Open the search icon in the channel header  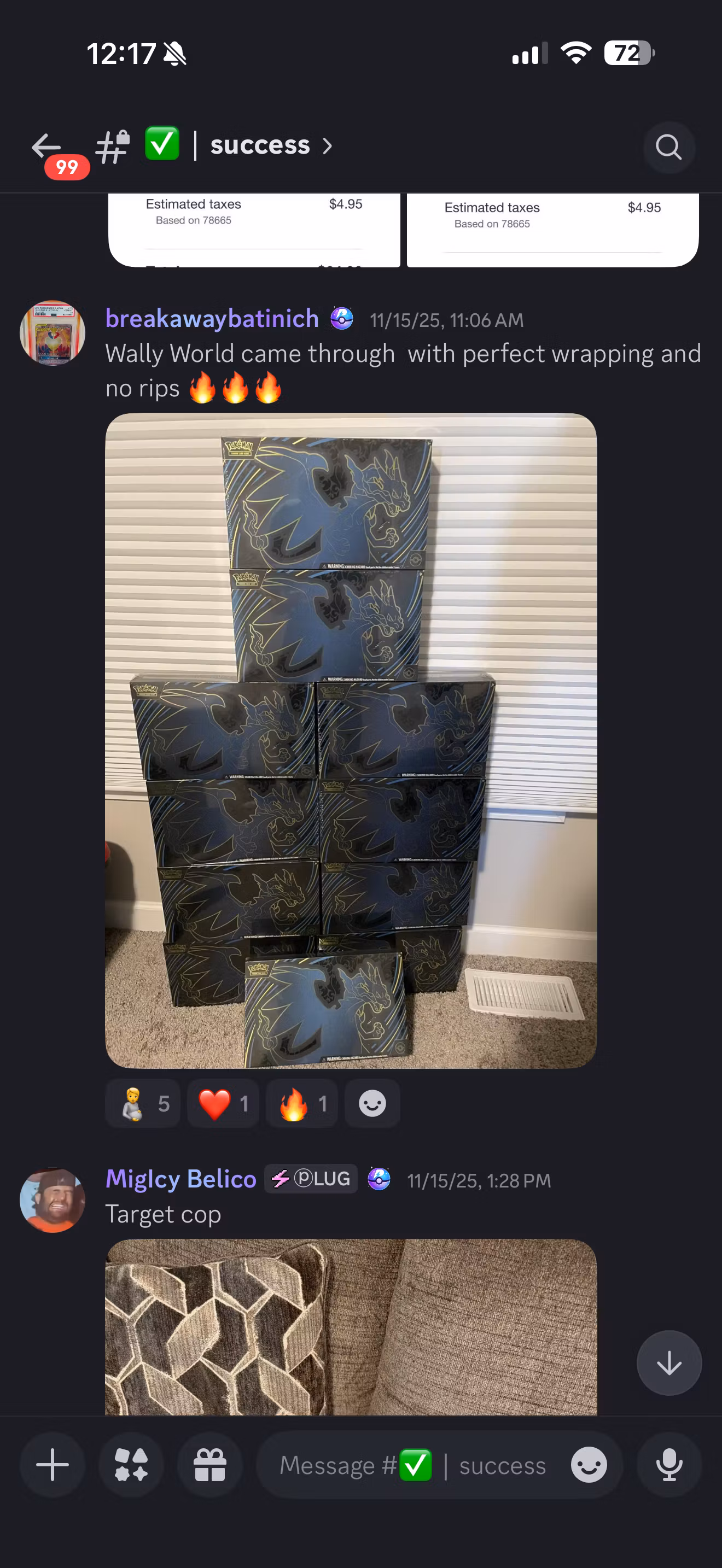668,147
